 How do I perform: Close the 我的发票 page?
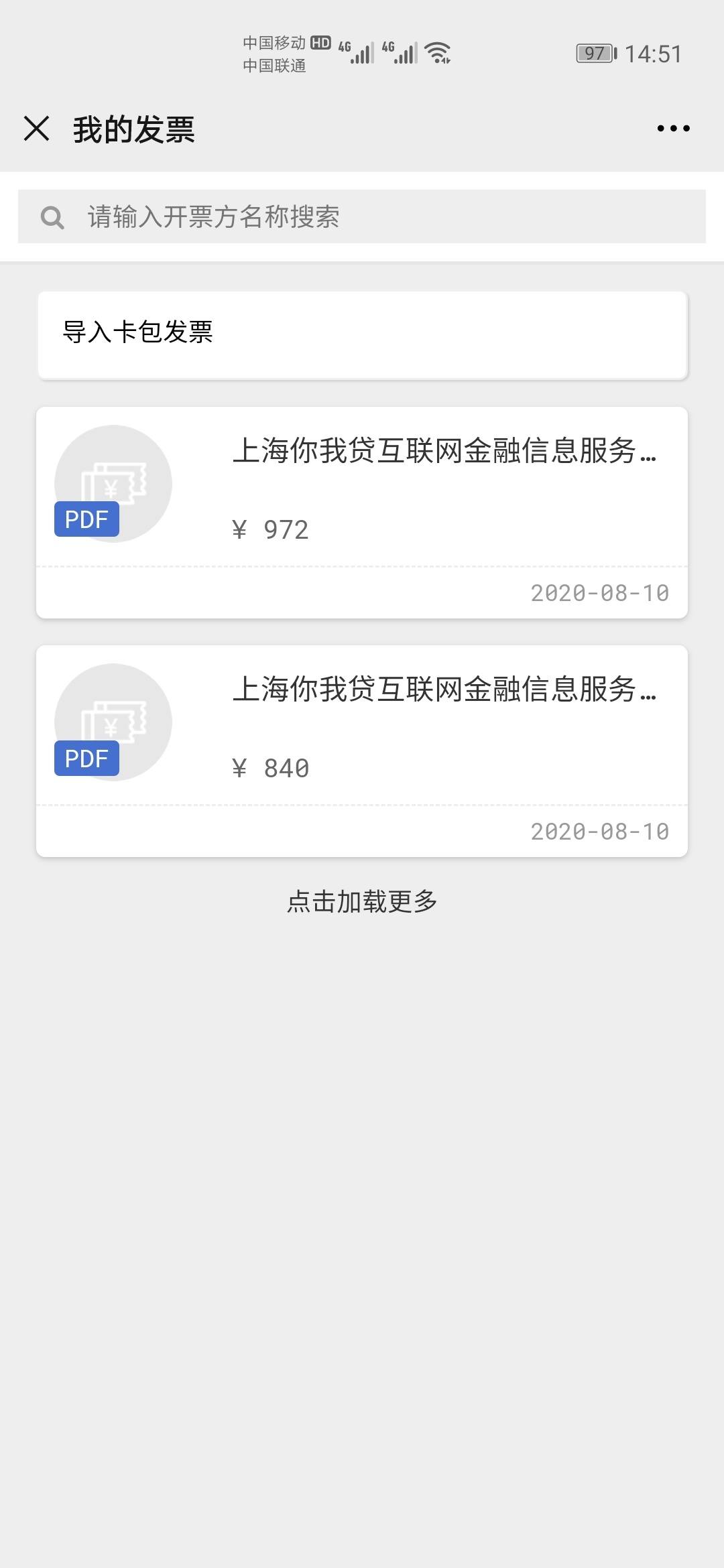tap(36, 128)
